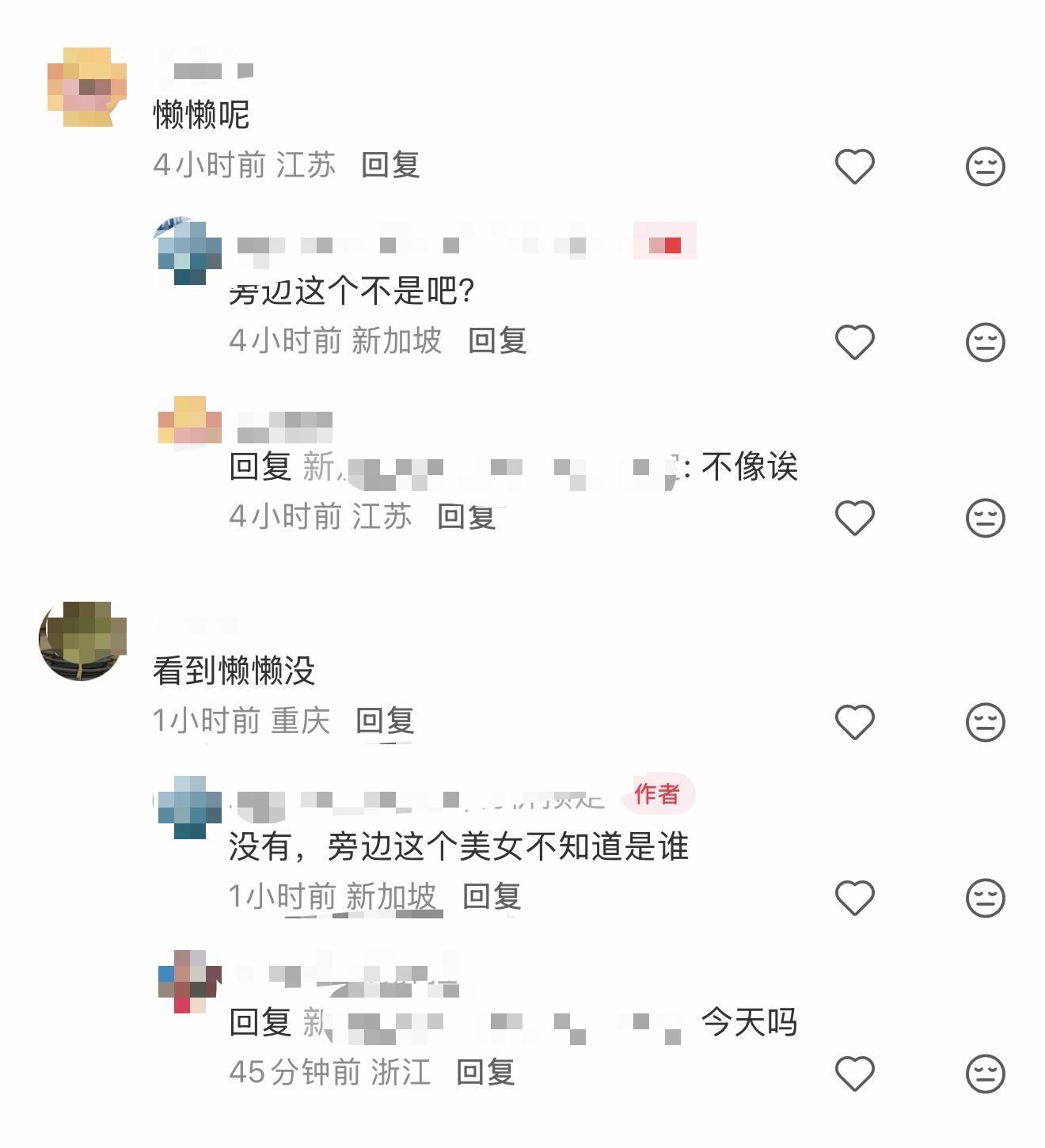Like the comment '懒懒呢'

tap(854, 166)
